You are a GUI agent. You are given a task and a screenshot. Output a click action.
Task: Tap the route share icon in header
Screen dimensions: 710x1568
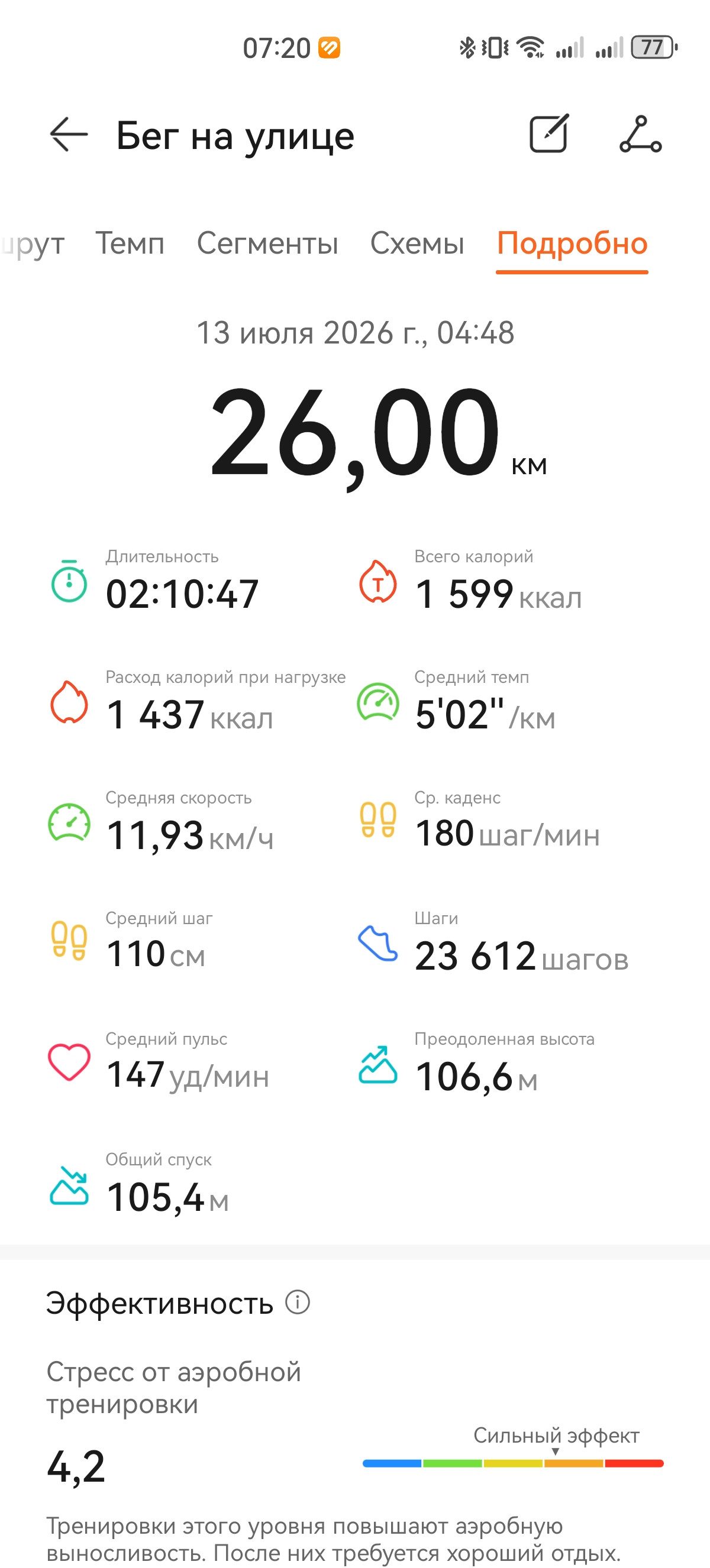[x=641, y=134]
